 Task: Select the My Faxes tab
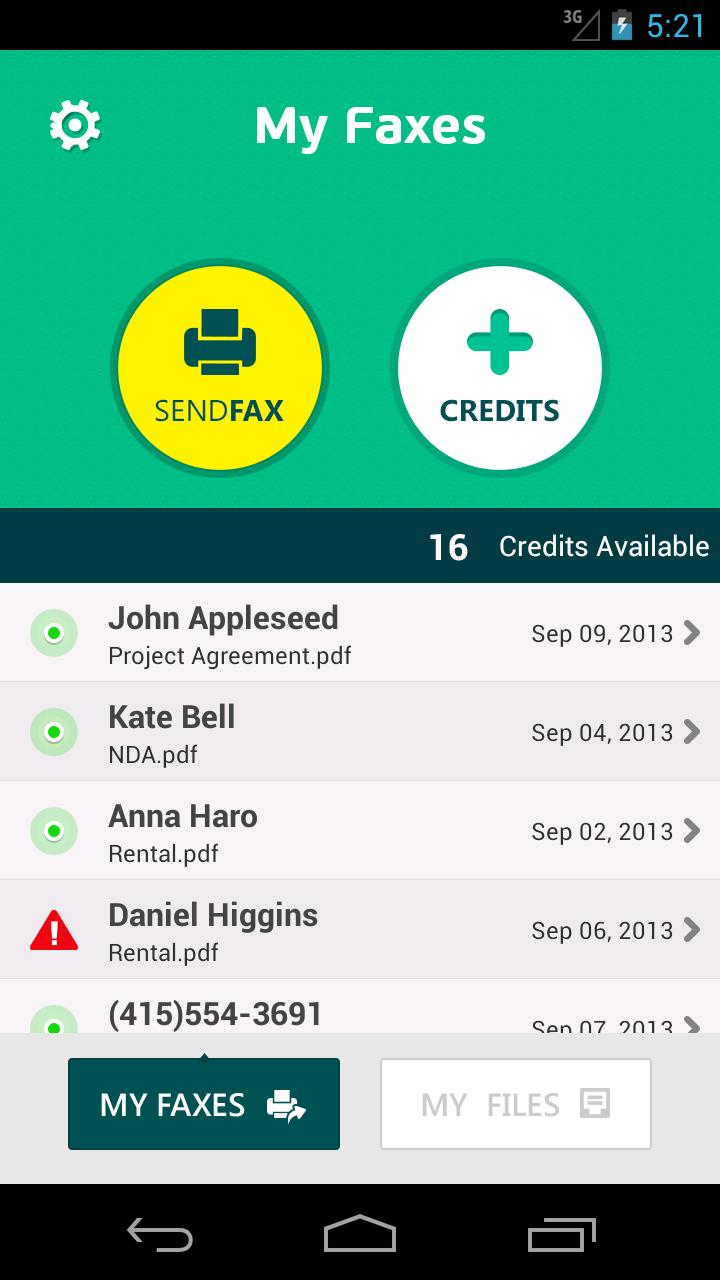point(203,1104)
